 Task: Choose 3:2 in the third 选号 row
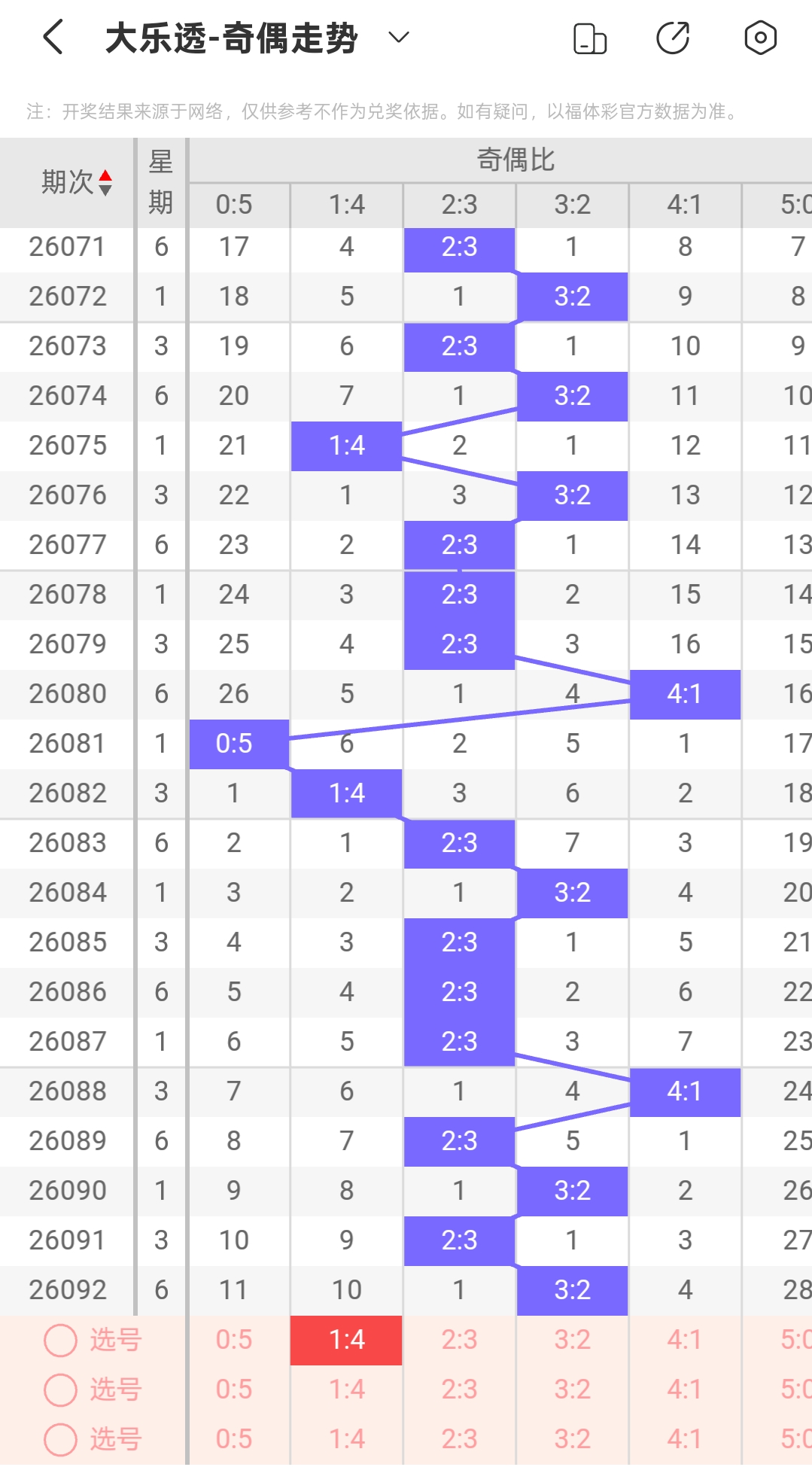[x=572, y=1439]
